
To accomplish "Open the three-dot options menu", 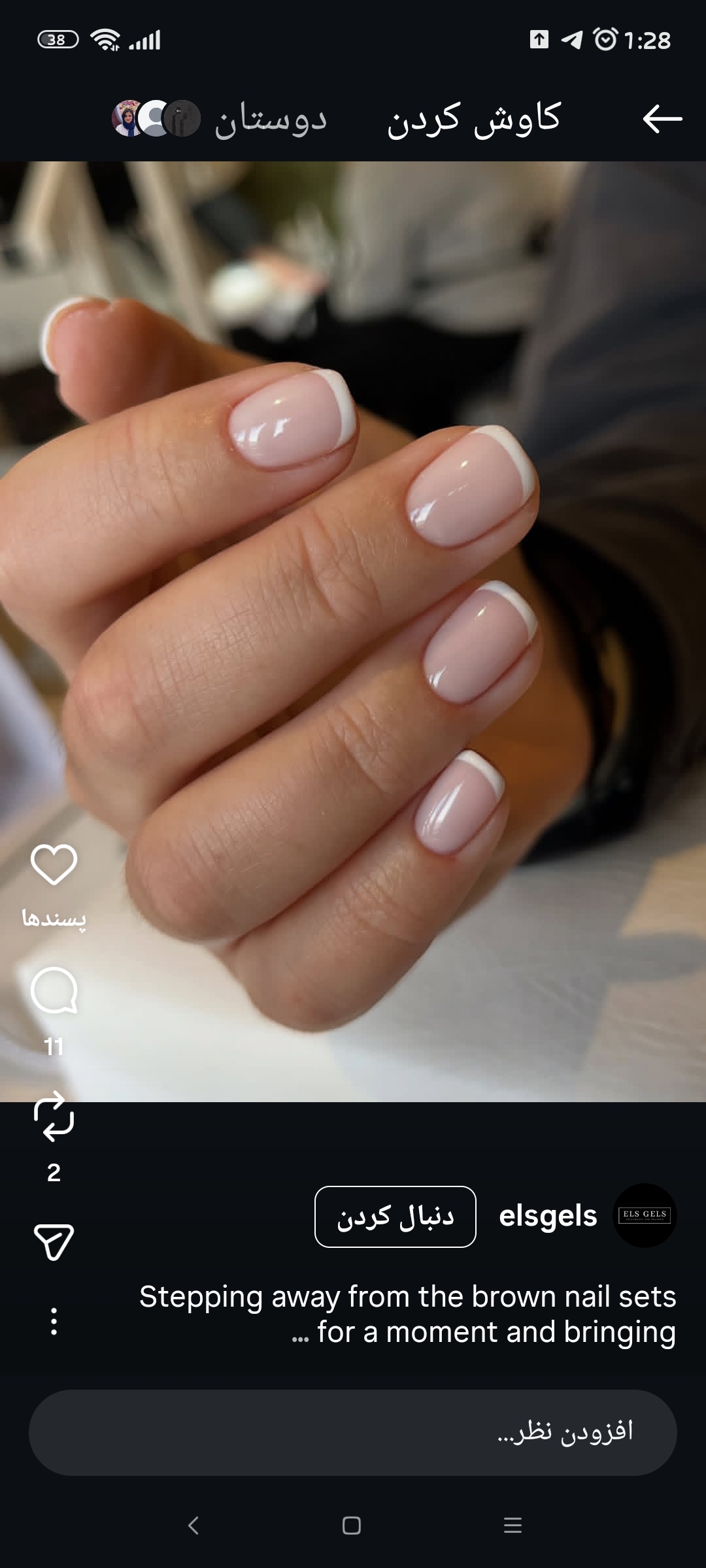I will (54, 1321).
